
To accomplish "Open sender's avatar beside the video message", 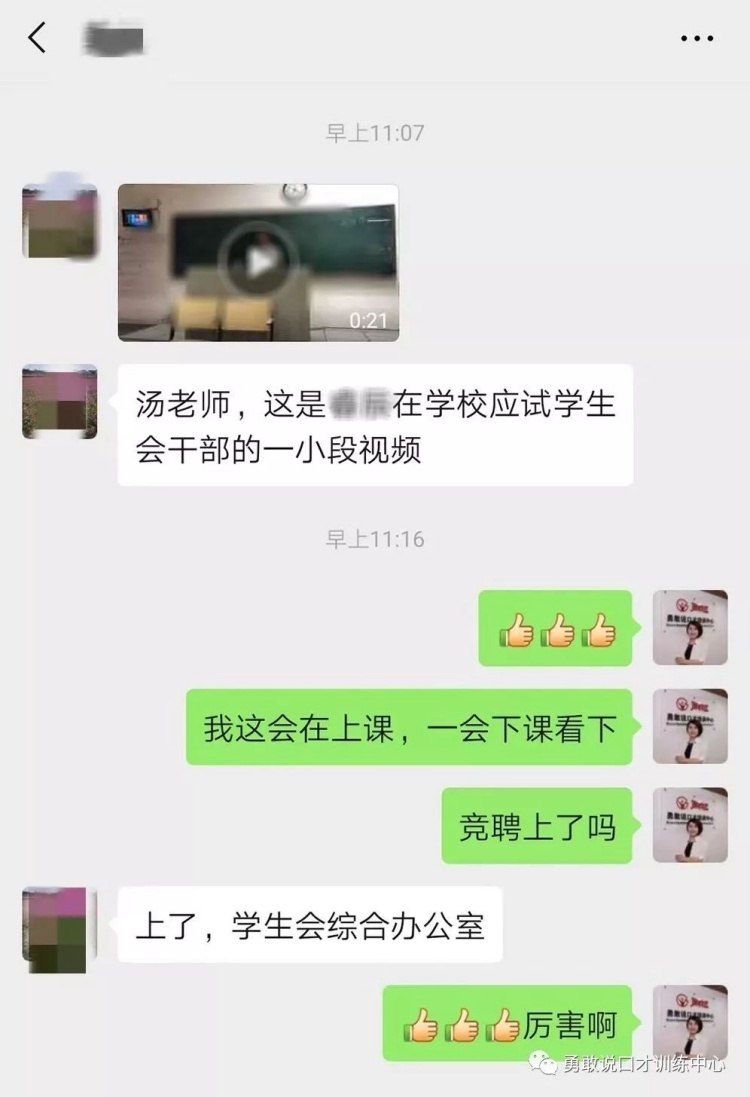I will 59,221.
